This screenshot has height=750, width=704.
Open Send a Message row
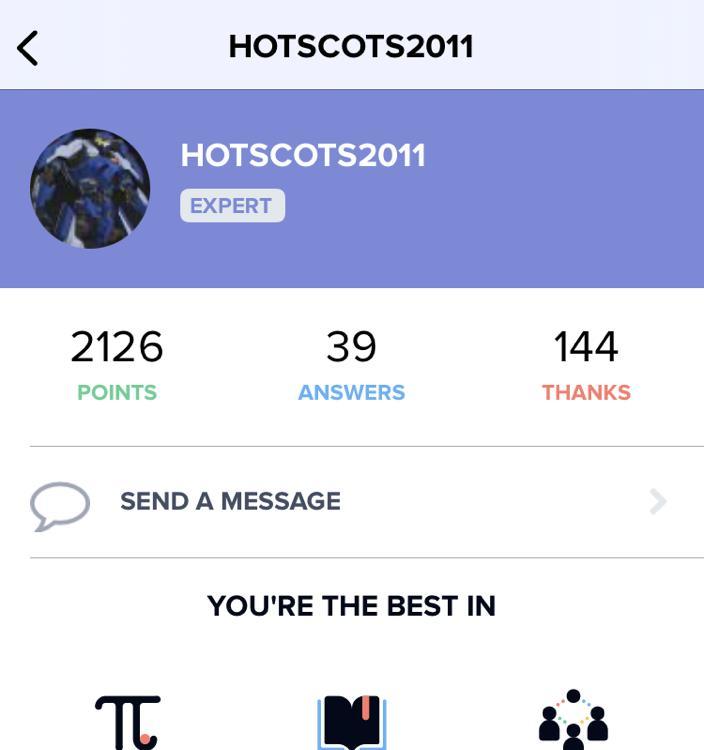[x=350, y=501]
